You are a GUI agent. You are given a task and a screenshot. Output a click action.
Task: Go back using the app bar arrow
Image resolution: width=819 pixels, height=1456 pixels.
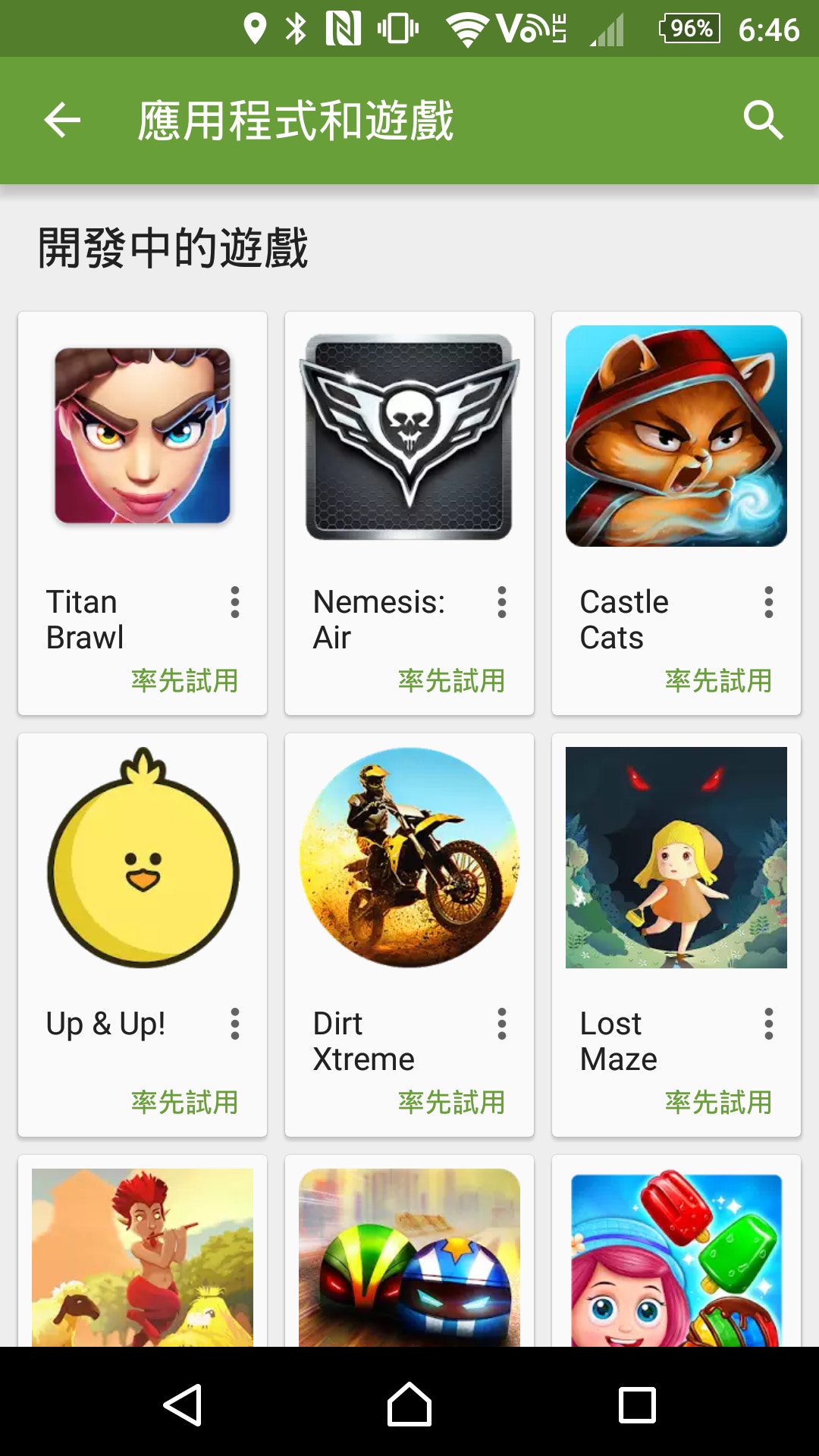[62, 120]
